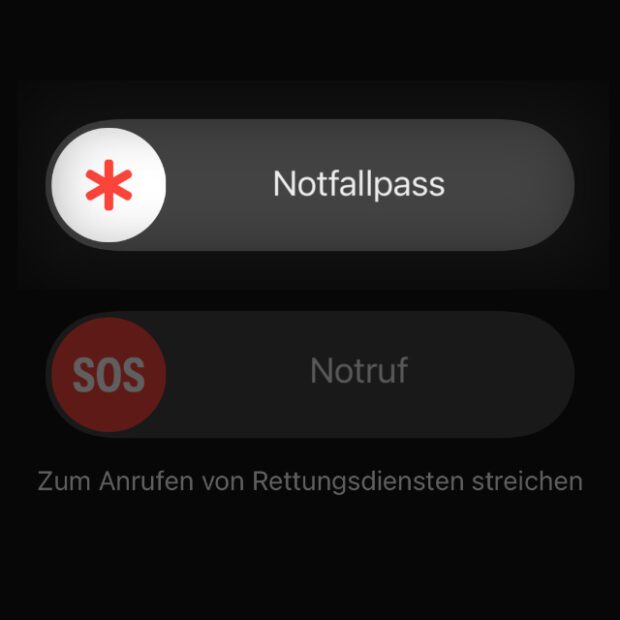Screen dimensions: 620x620
Task: Tap the Notfallpass asterisk slider knob
Action: 108,185
